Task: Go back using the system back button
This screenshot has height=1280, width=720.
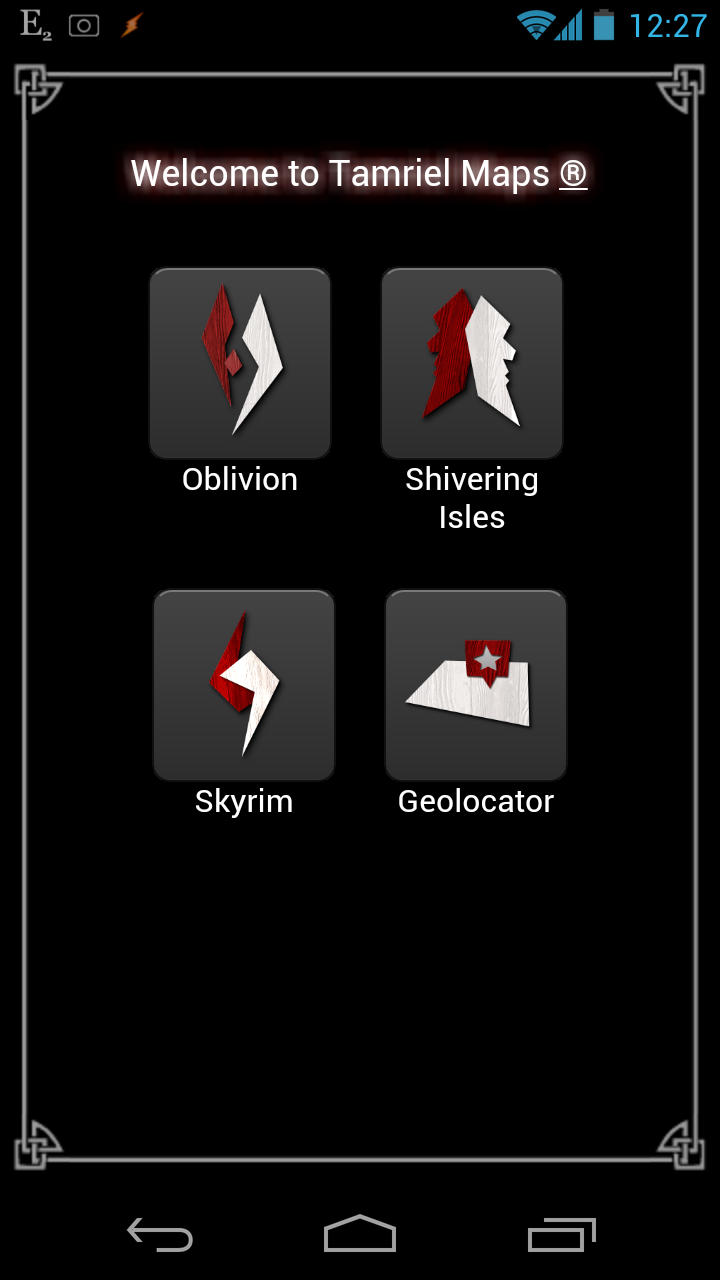Action: pos(160,1236)
